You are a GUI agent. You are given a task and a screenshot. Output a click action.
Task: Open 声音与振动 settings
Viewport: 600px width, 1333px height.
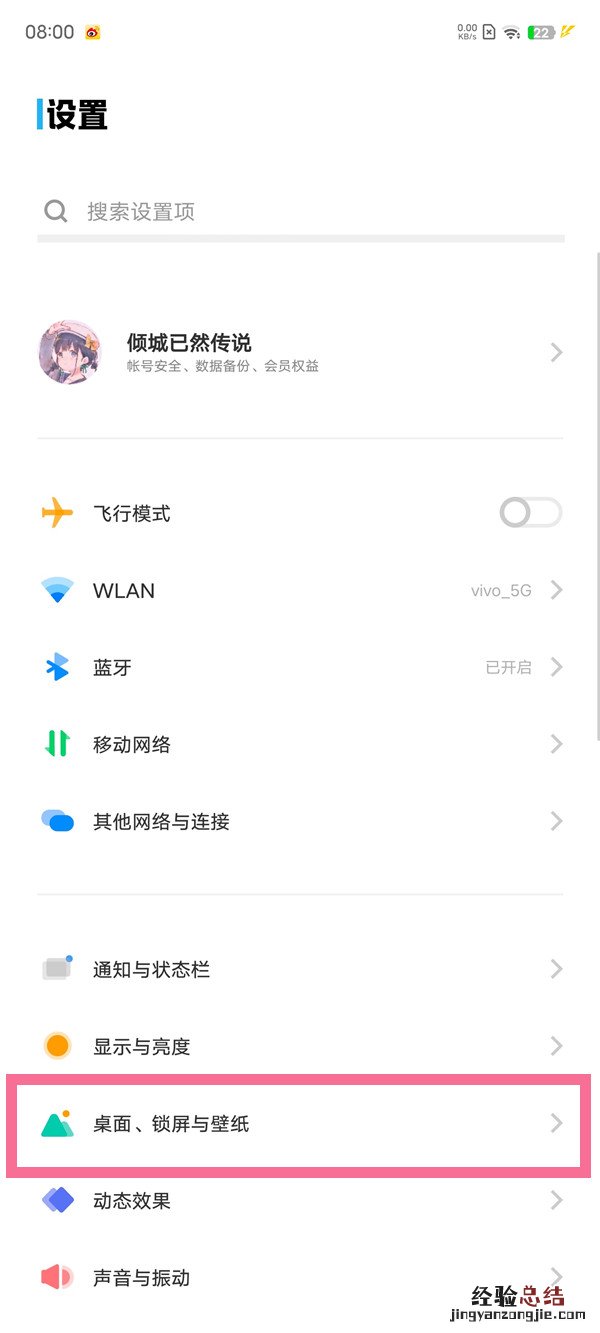300,1277
